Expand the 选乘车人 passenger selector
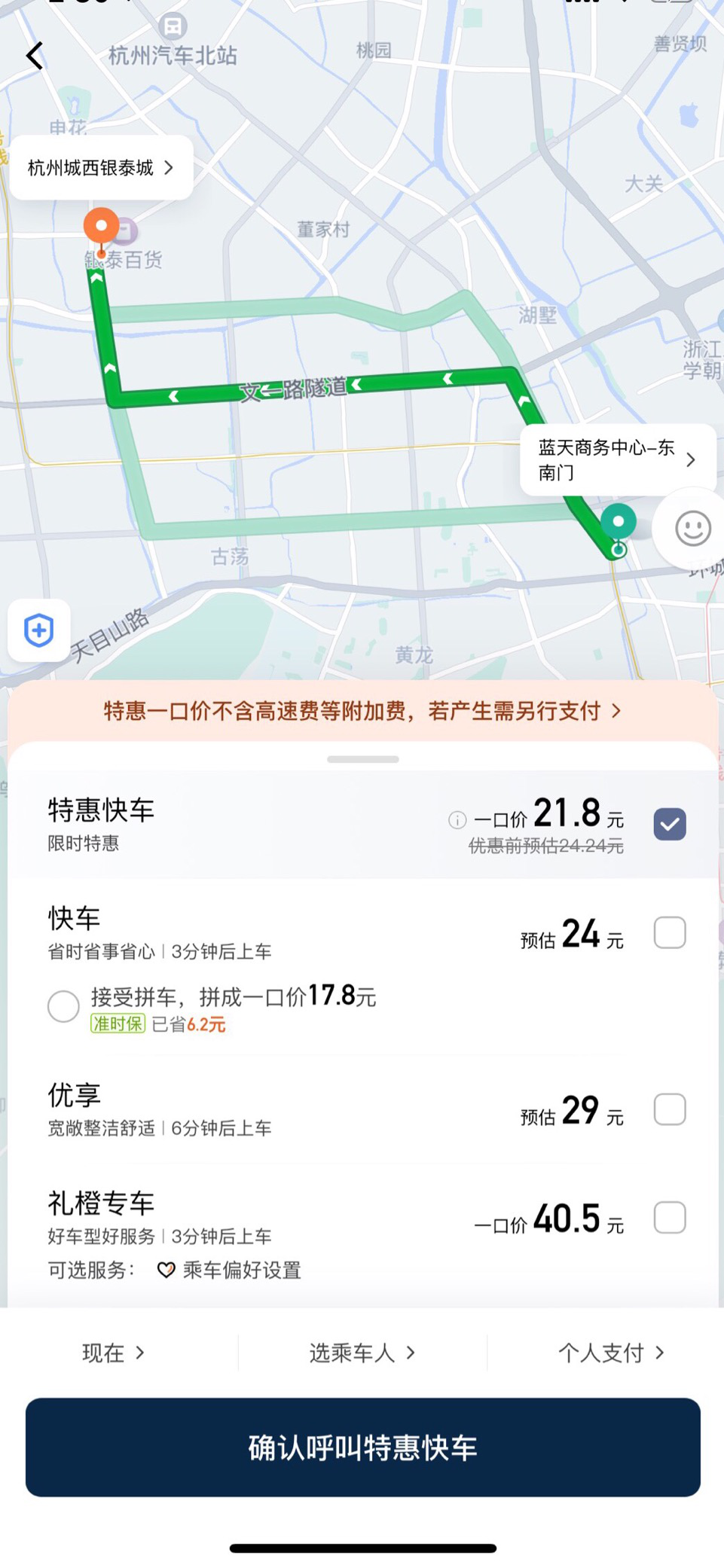The width and height of the screenshot is (724, 1568). click(x=360, y=1353)
